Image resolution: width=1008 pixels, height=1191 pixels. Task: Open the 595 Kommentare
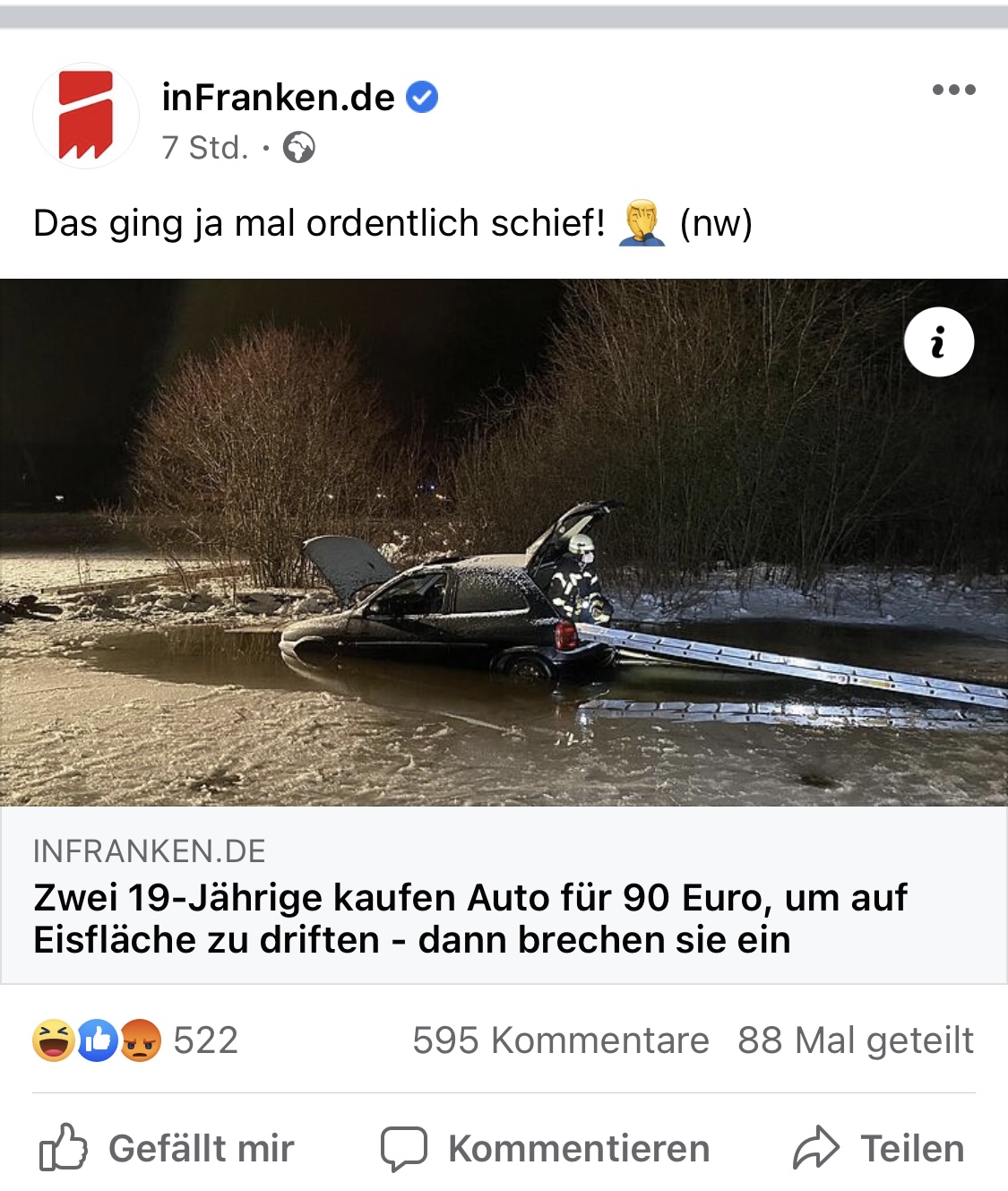[560, 1040]
